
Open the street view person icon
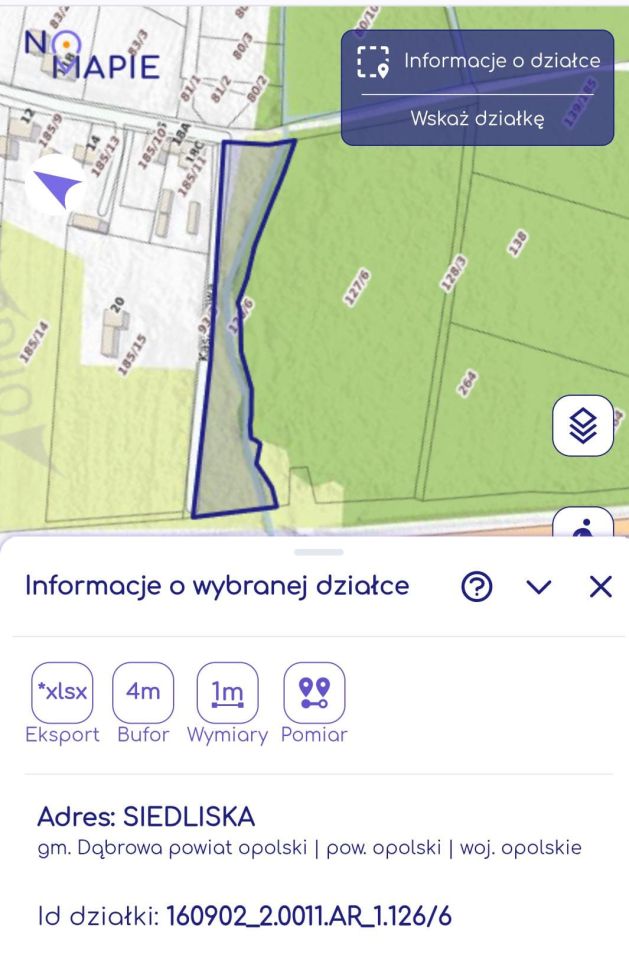click(x=583, y=524)
